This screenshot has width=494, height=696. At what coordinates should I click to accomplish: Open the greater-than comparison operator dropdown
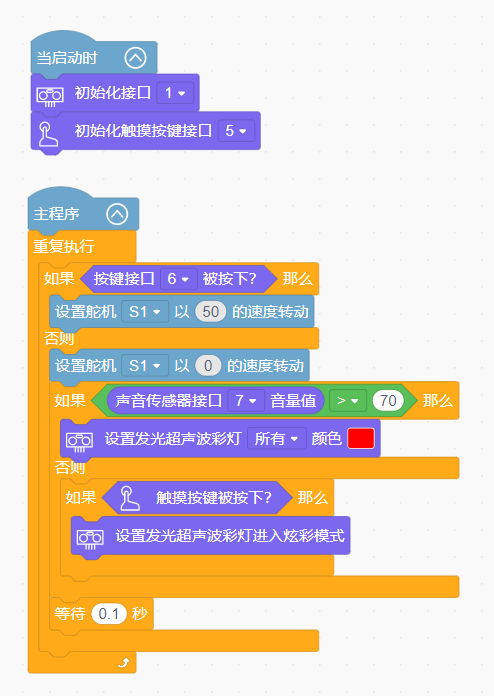348,401
